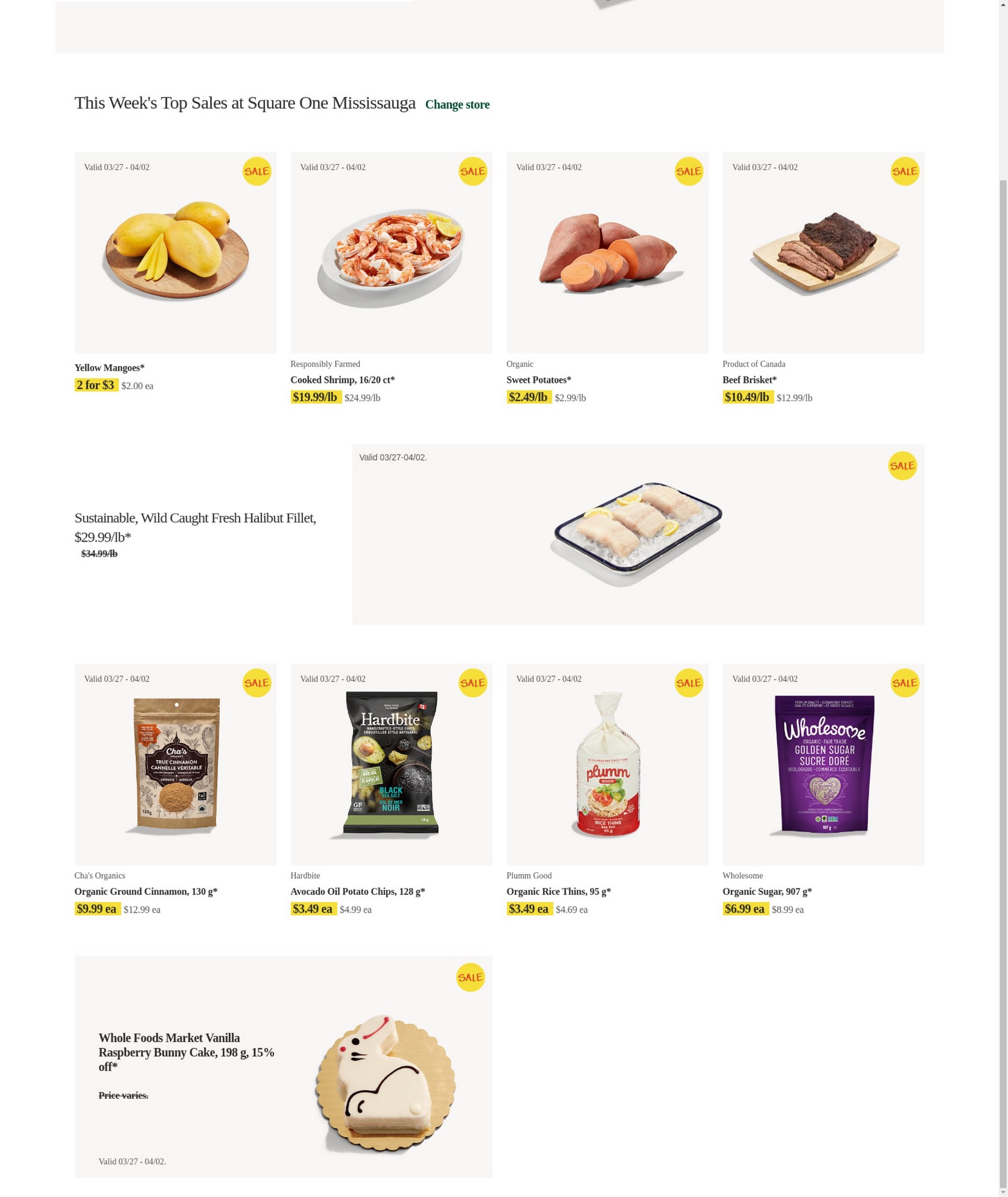View the Vanilla Raspberry Bunny Cake deal

point(283,1067)
